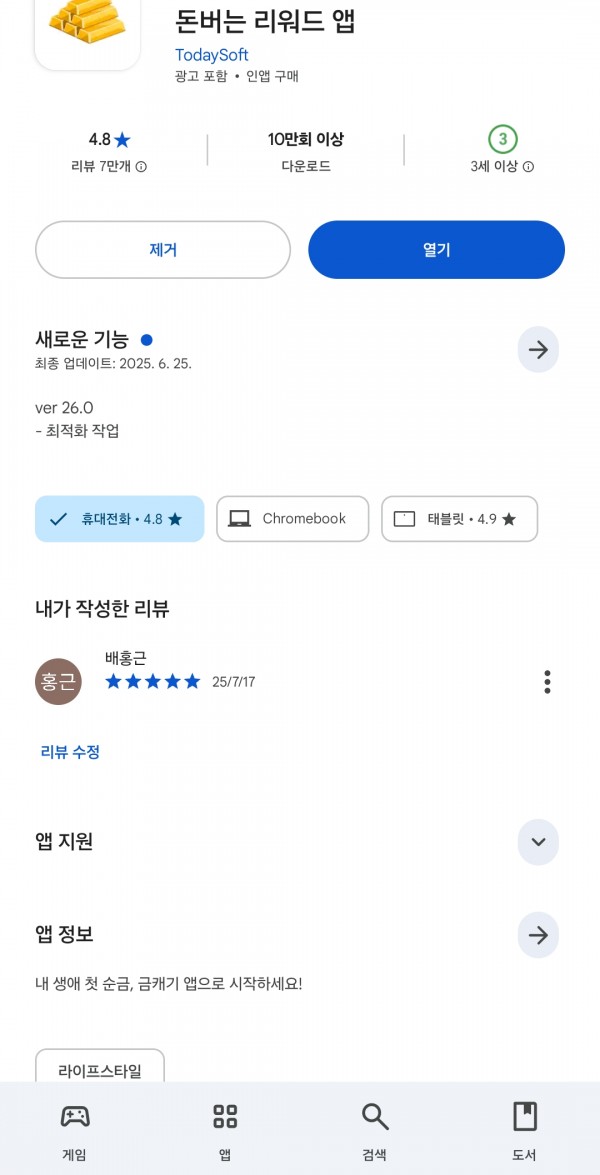Switch to the 앱 tab
This screenshot has height=1175, width=600.
pyautogui.click(x=225, y=1130)
